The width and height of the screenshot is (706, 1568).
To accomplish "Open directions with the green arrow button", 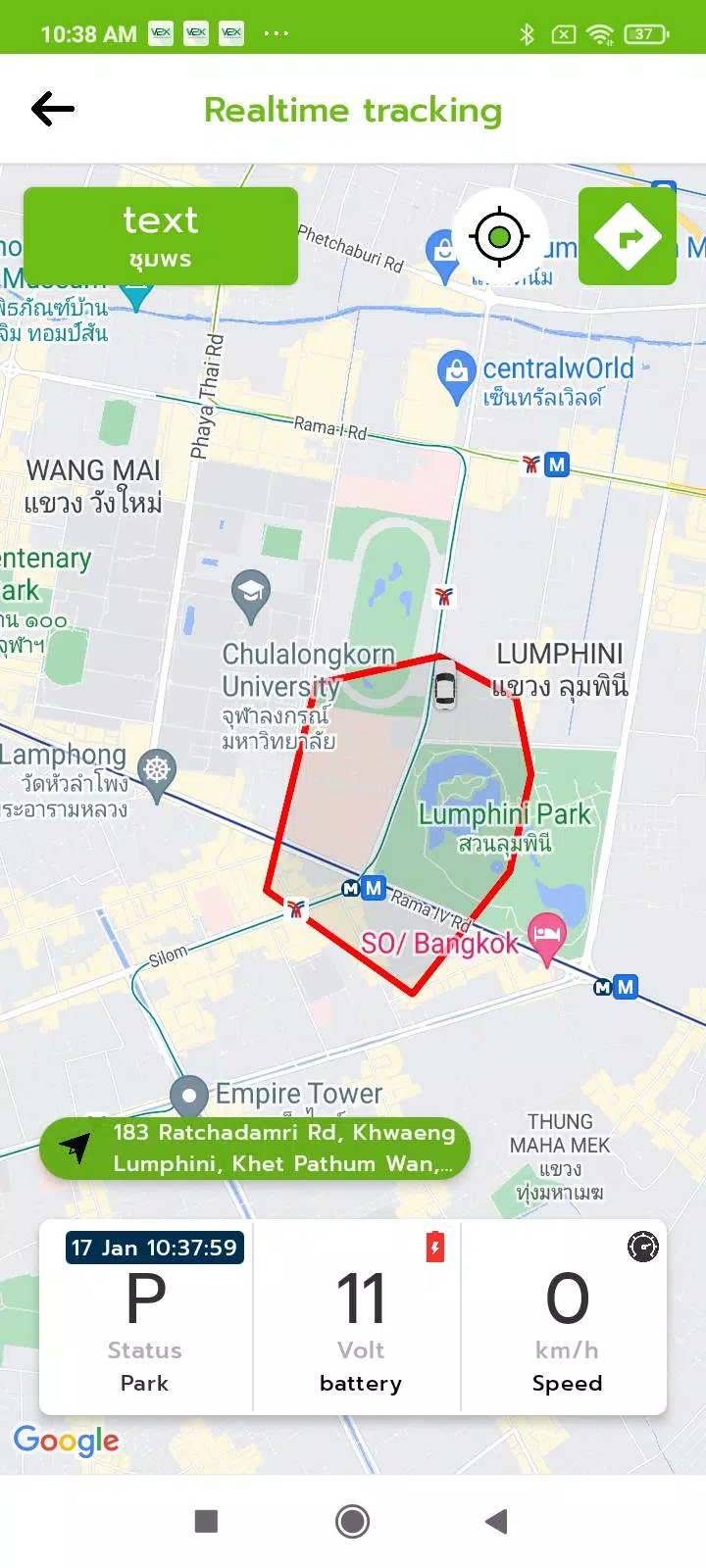I will click(628, 237).
